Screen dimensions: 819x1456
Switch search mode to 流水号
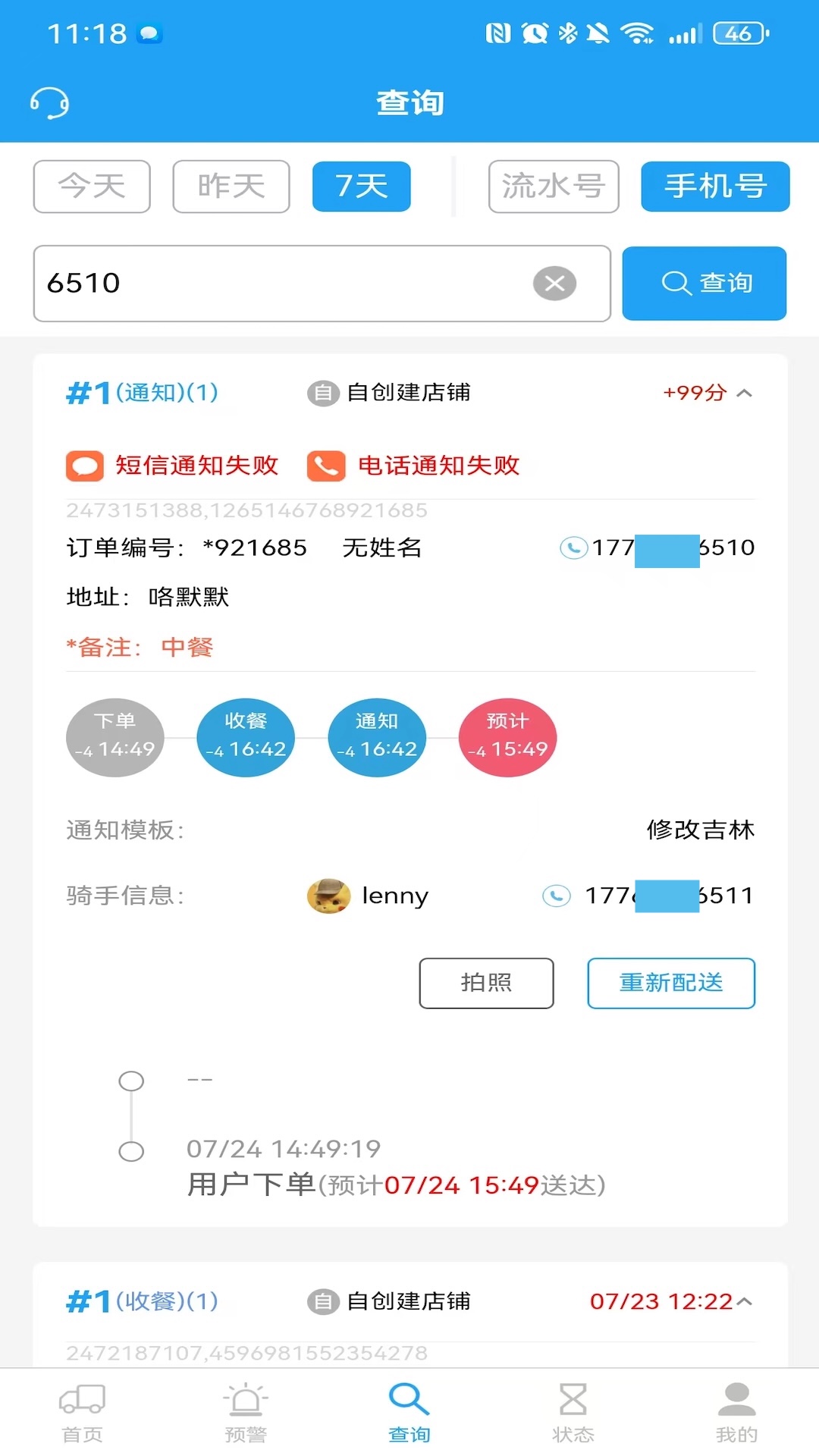click(554, 187)
